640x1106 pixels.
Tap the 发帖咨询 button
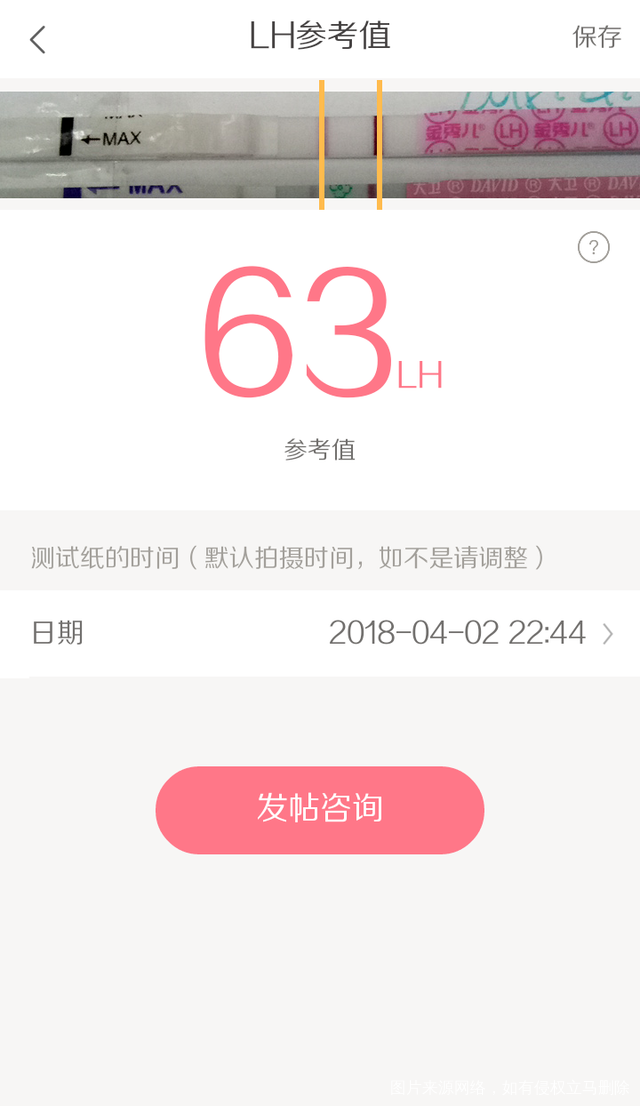pyautogui.click(x=320, y=809)
